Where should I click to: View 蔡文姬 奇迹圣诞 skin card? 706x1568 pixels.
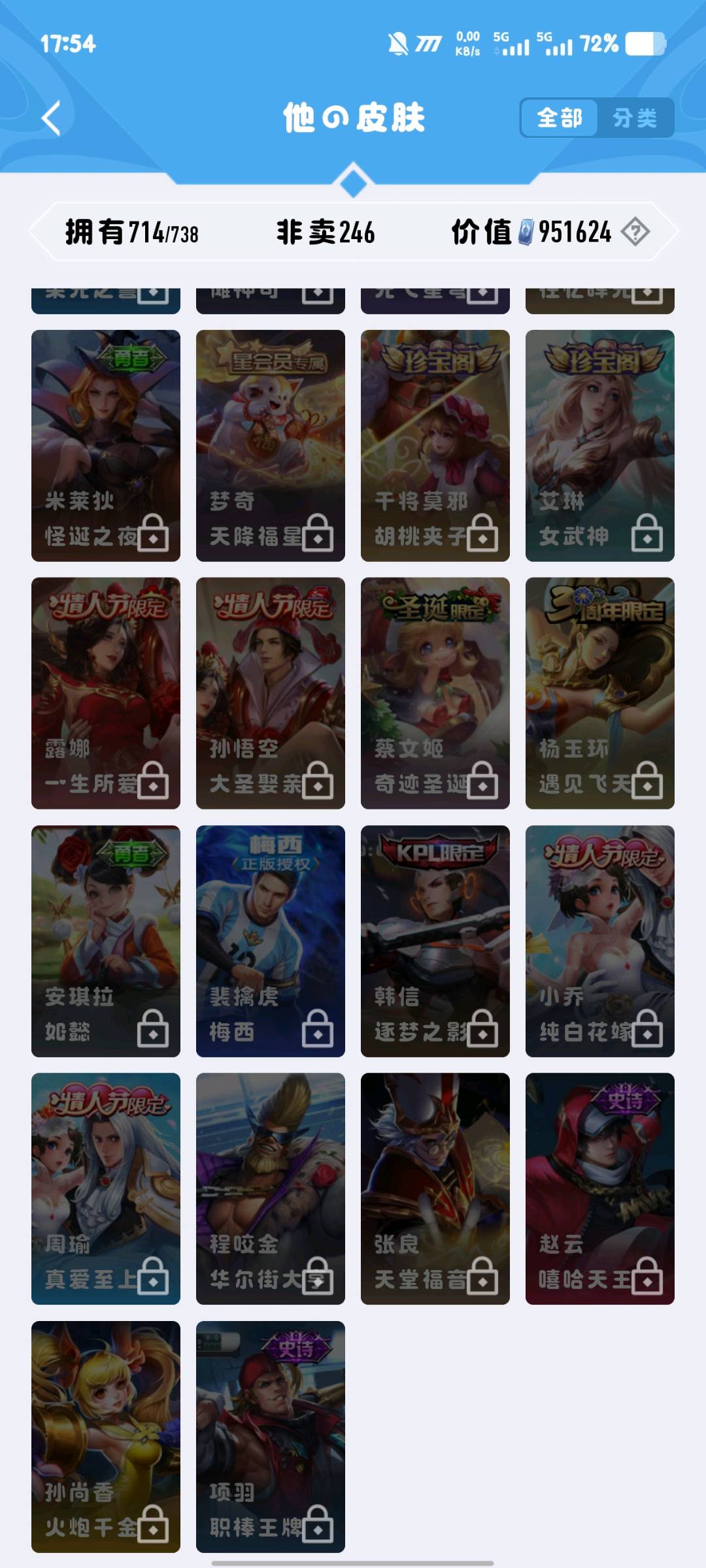pyautogui.click(x=435, y=693)
